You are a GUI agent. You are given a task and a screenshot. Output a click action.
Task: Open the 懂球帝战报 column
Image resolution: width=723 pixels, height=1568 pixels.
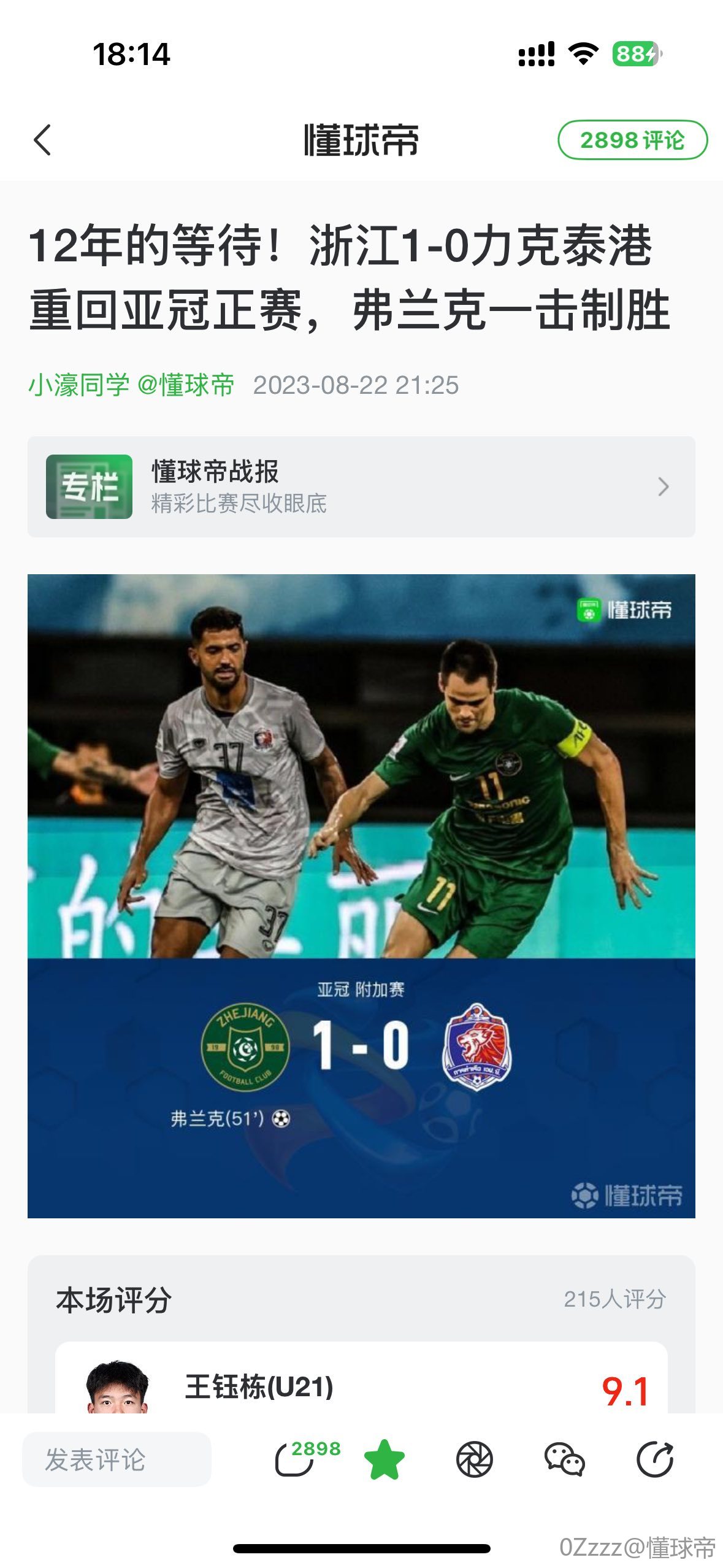[x=361, y=486]
